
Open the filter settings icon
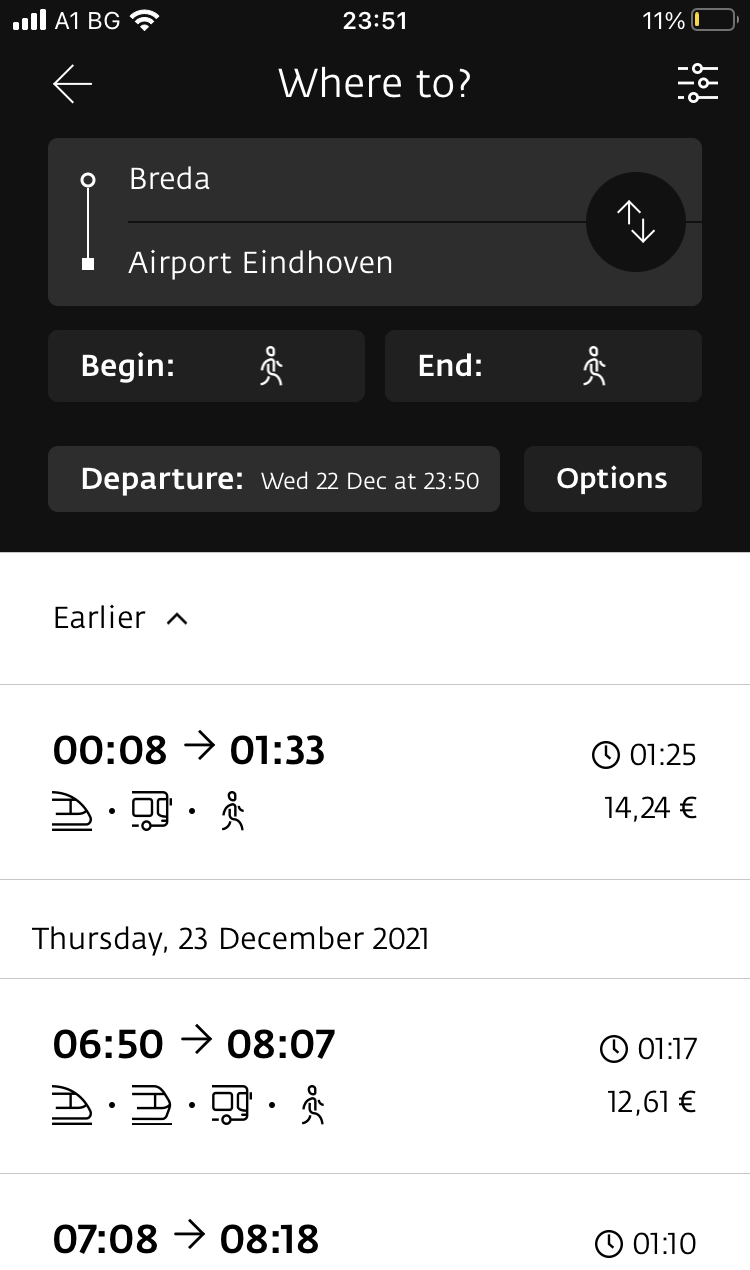(697, 84)
